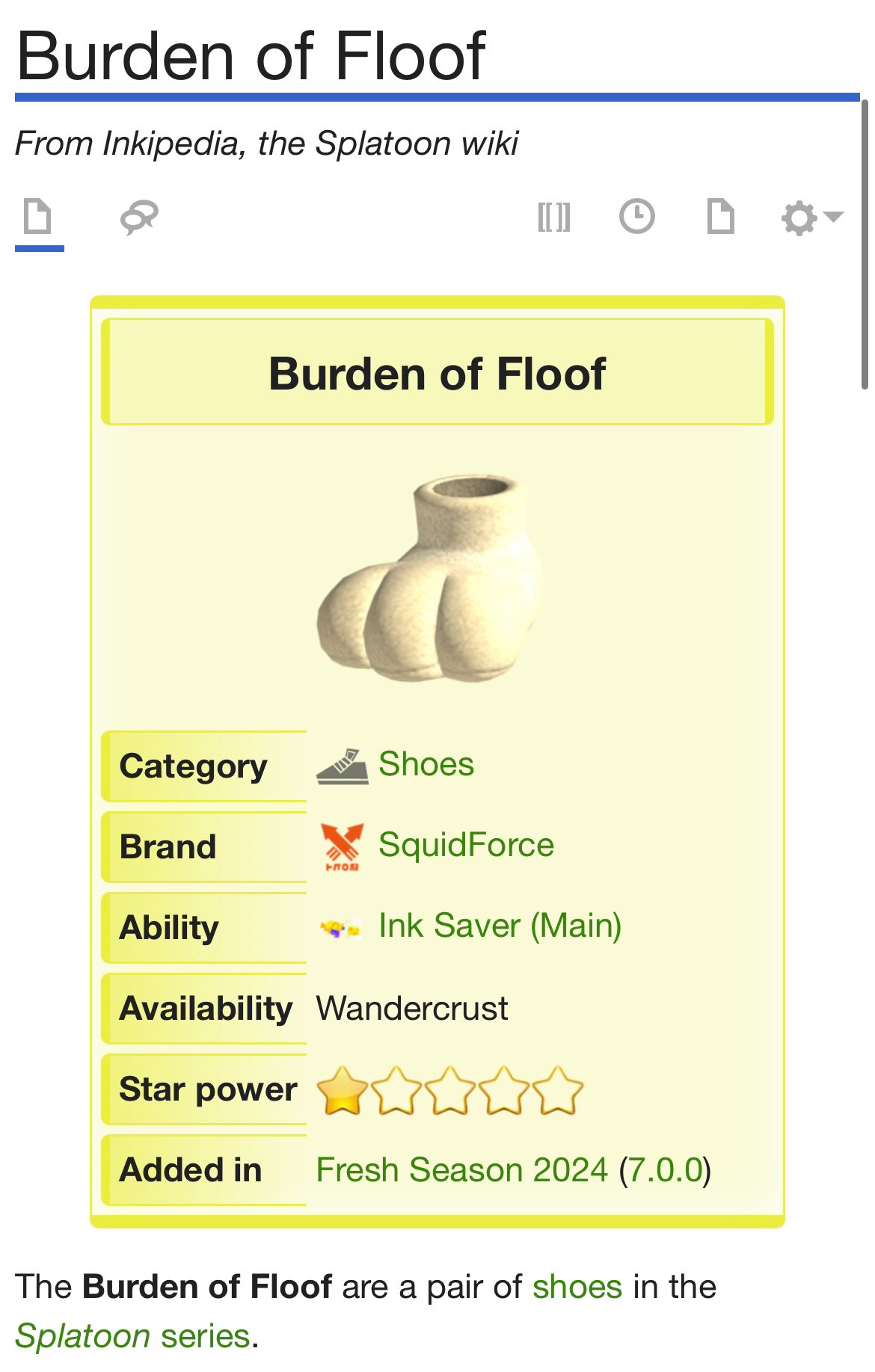
Task: Open the SquidForce brand link
Action: click(x=466, y=845)
